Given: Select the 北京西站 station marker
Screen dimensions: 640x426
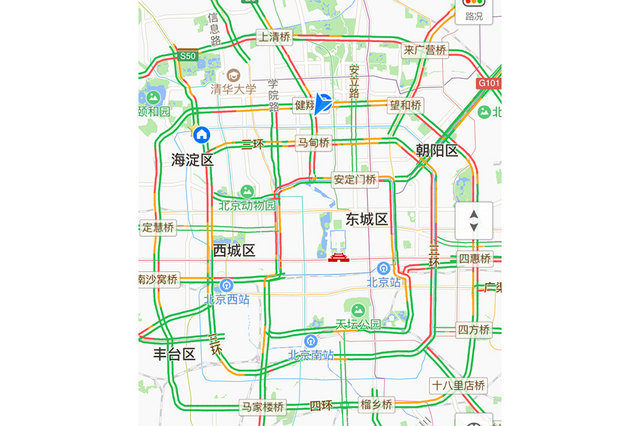Looking at the screenshot, I should point(228,285).
